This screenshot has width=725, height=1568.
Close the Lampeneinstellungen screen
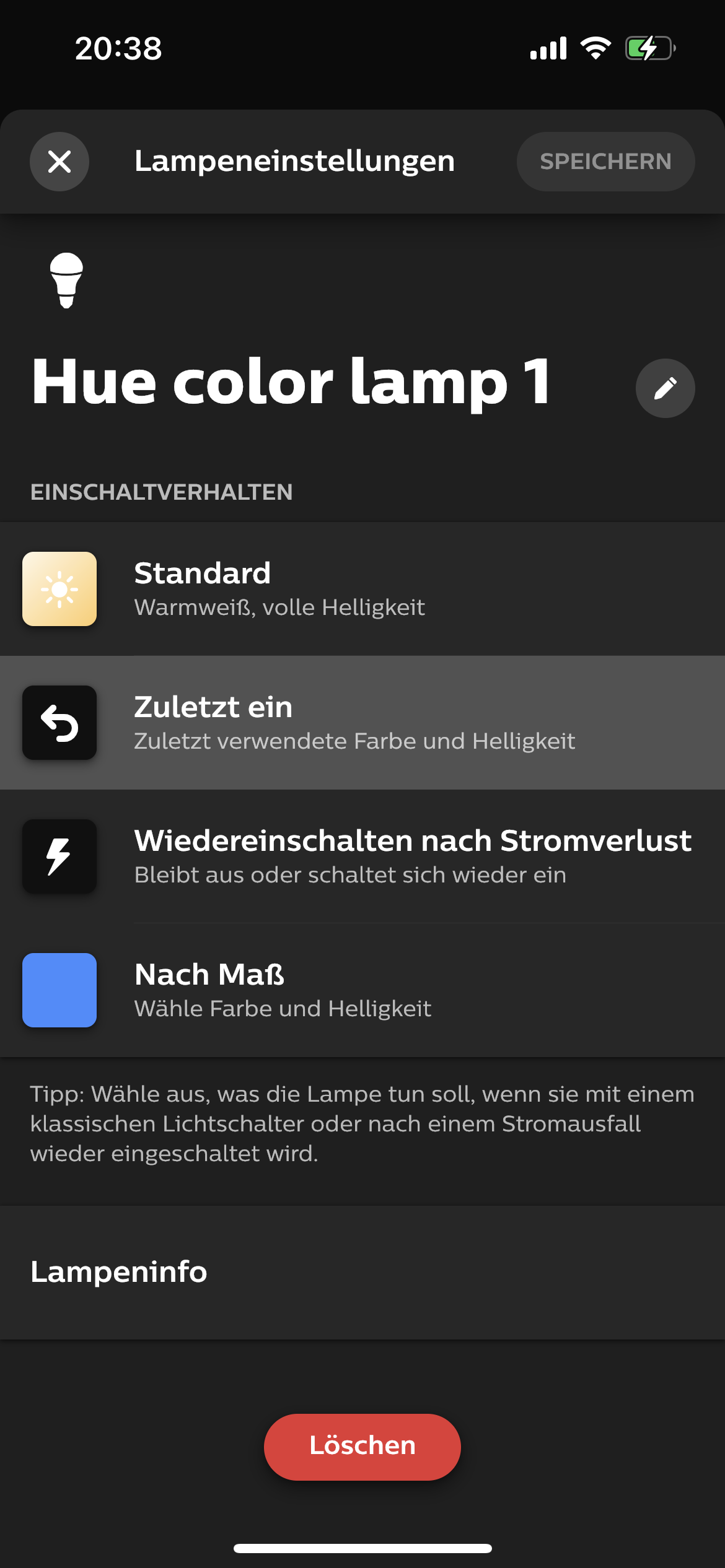(x=59, y=162)
